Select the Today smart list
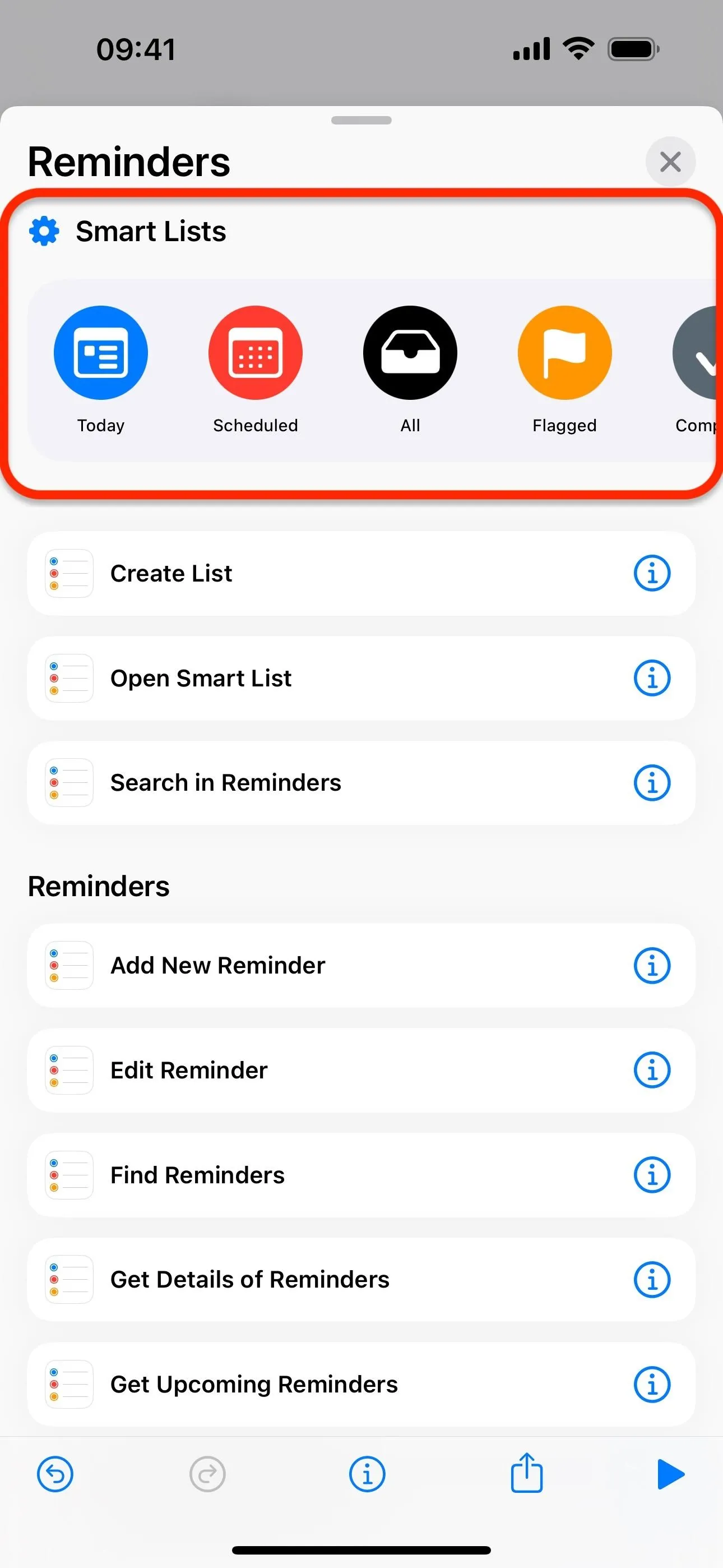723x1568 pixels. click(x=101, y=370)
